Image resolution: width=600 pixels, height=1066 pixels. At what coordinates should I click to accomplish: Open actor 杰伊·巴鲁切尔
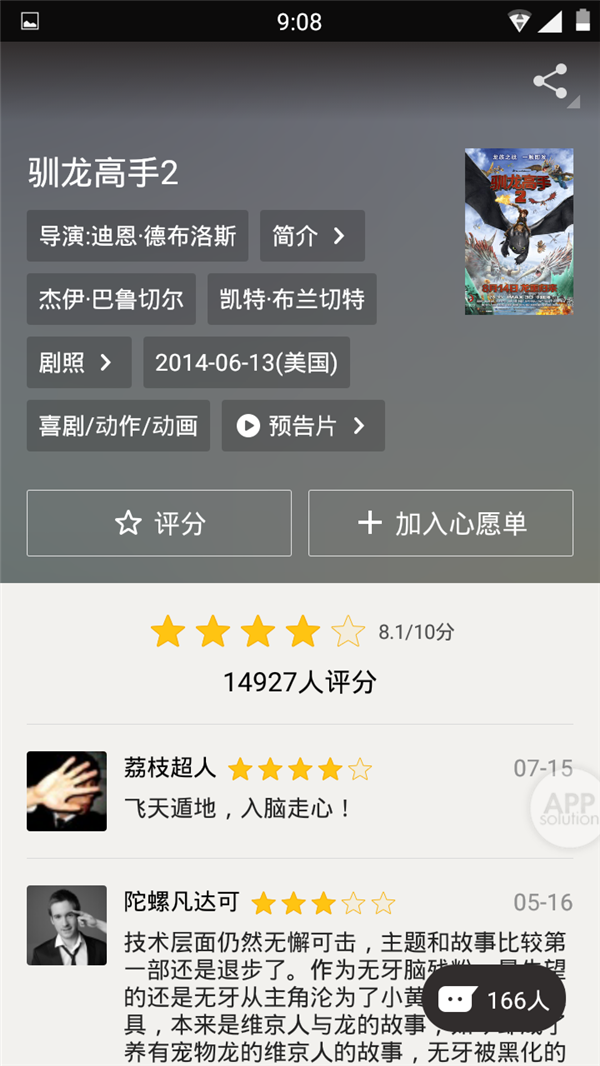coord(110,299)
